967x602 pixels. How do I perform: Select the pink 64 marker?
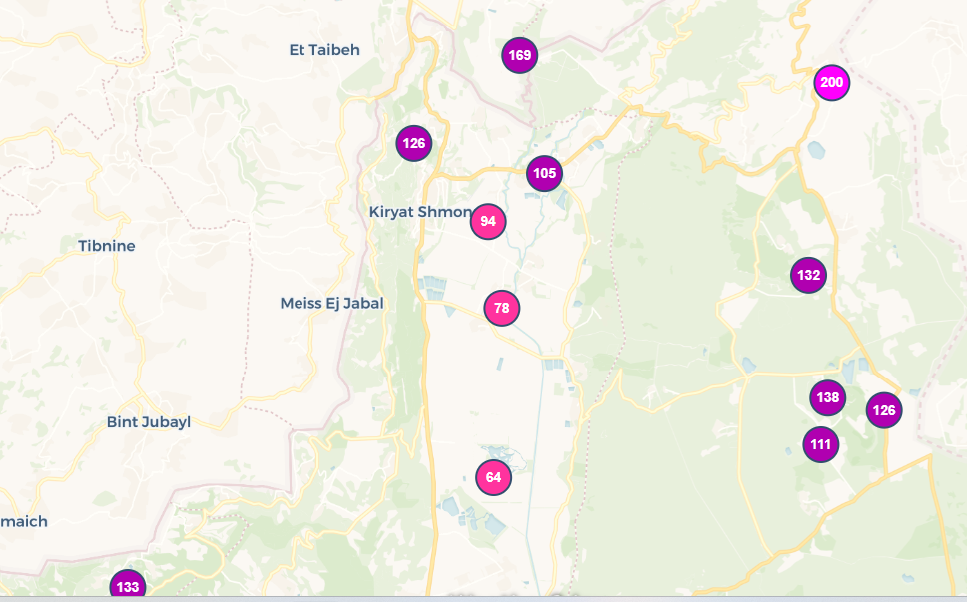tap(493, 477)
